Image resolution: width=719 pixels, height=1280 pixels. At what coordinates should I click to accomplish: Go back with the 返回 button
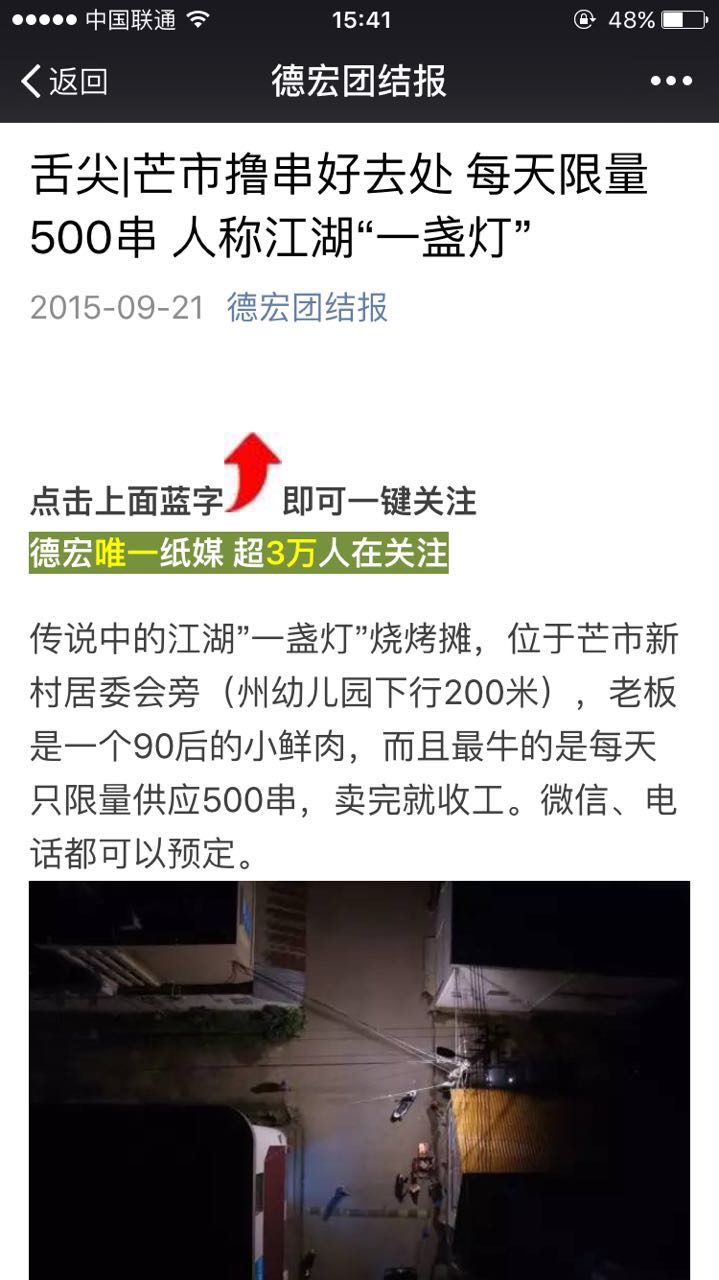64,81
